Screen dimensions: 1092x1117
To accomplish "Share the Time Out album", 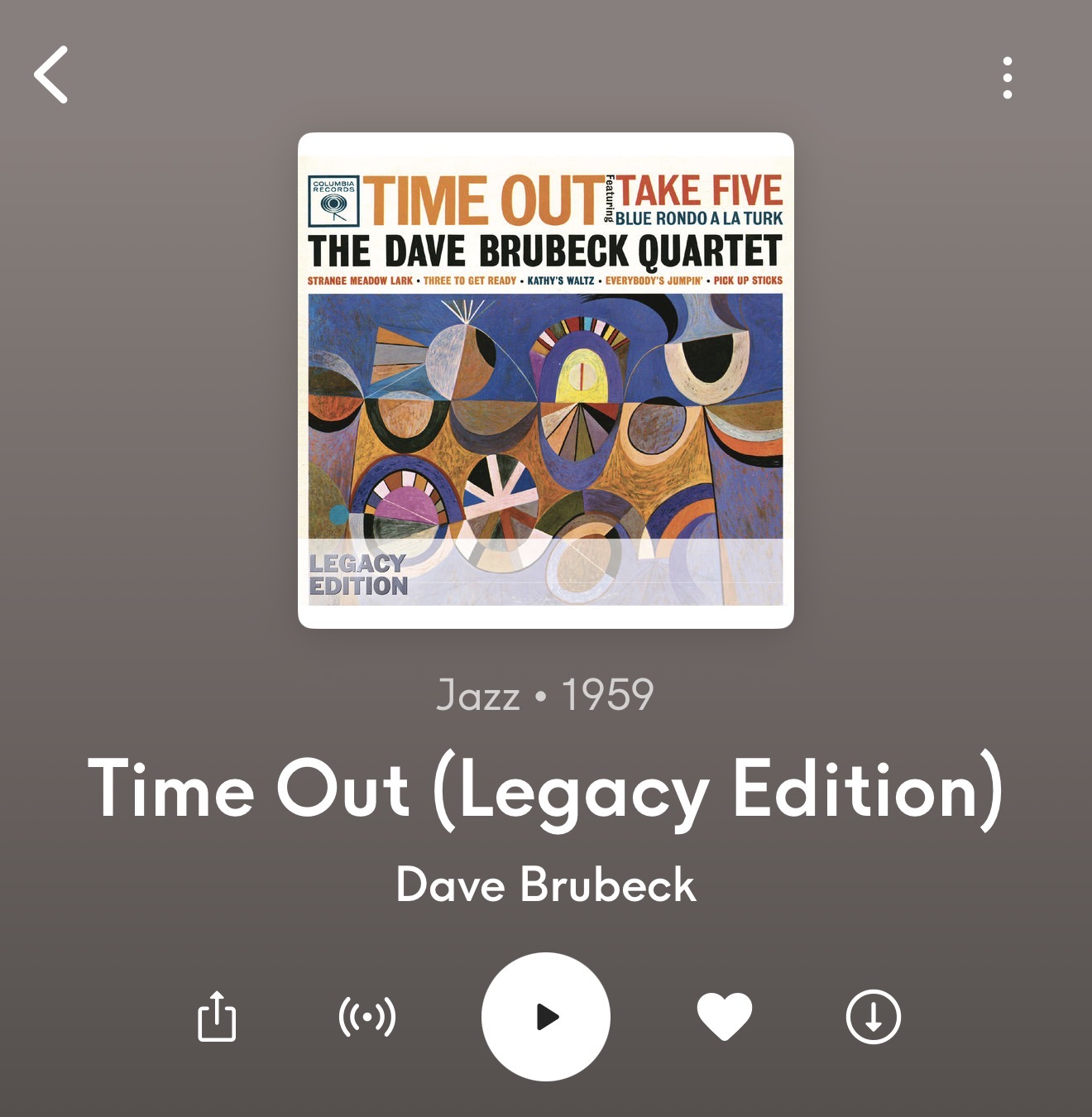I will tap(217, 1016).
